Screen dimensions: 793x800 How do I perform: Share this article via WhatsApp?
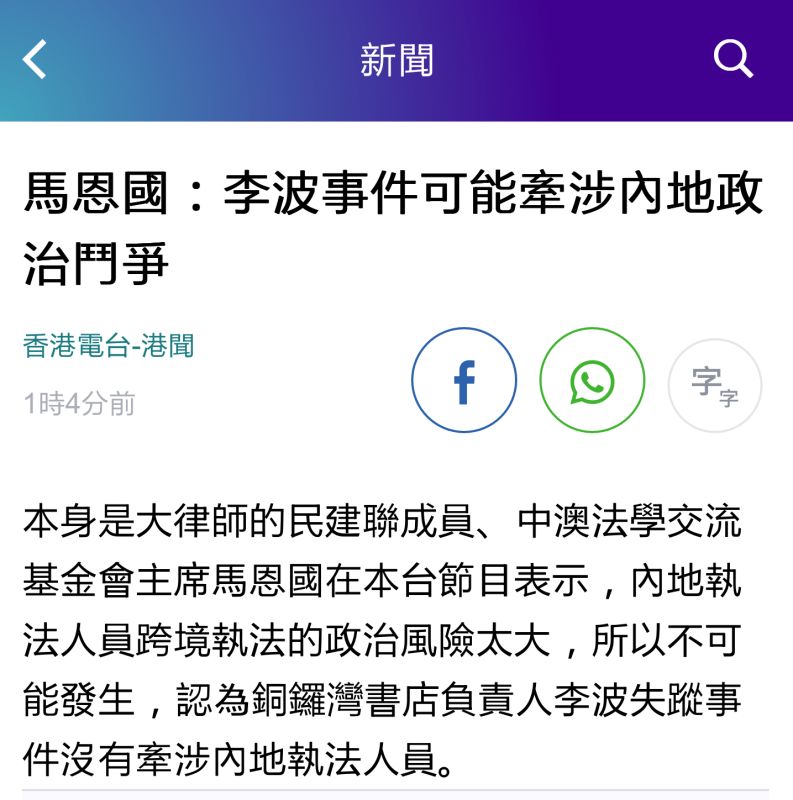(592, 381)
